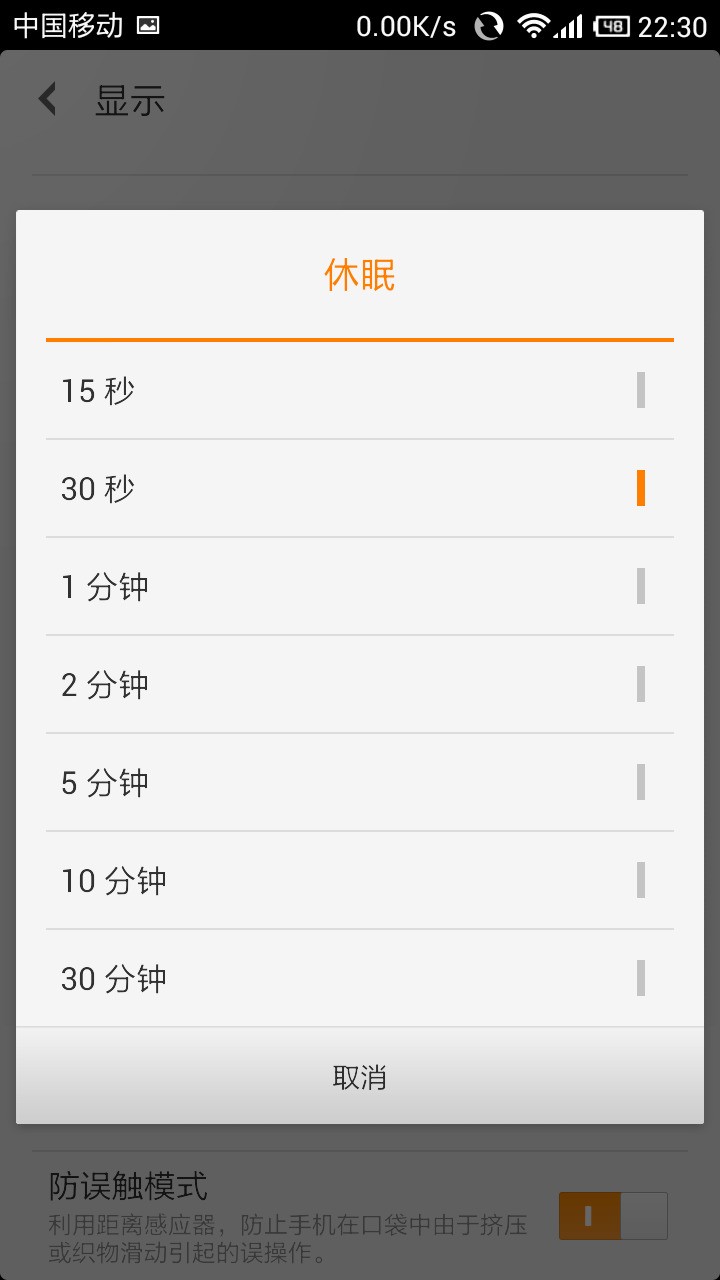Choose the 10 分钟 option

point(360,880)
